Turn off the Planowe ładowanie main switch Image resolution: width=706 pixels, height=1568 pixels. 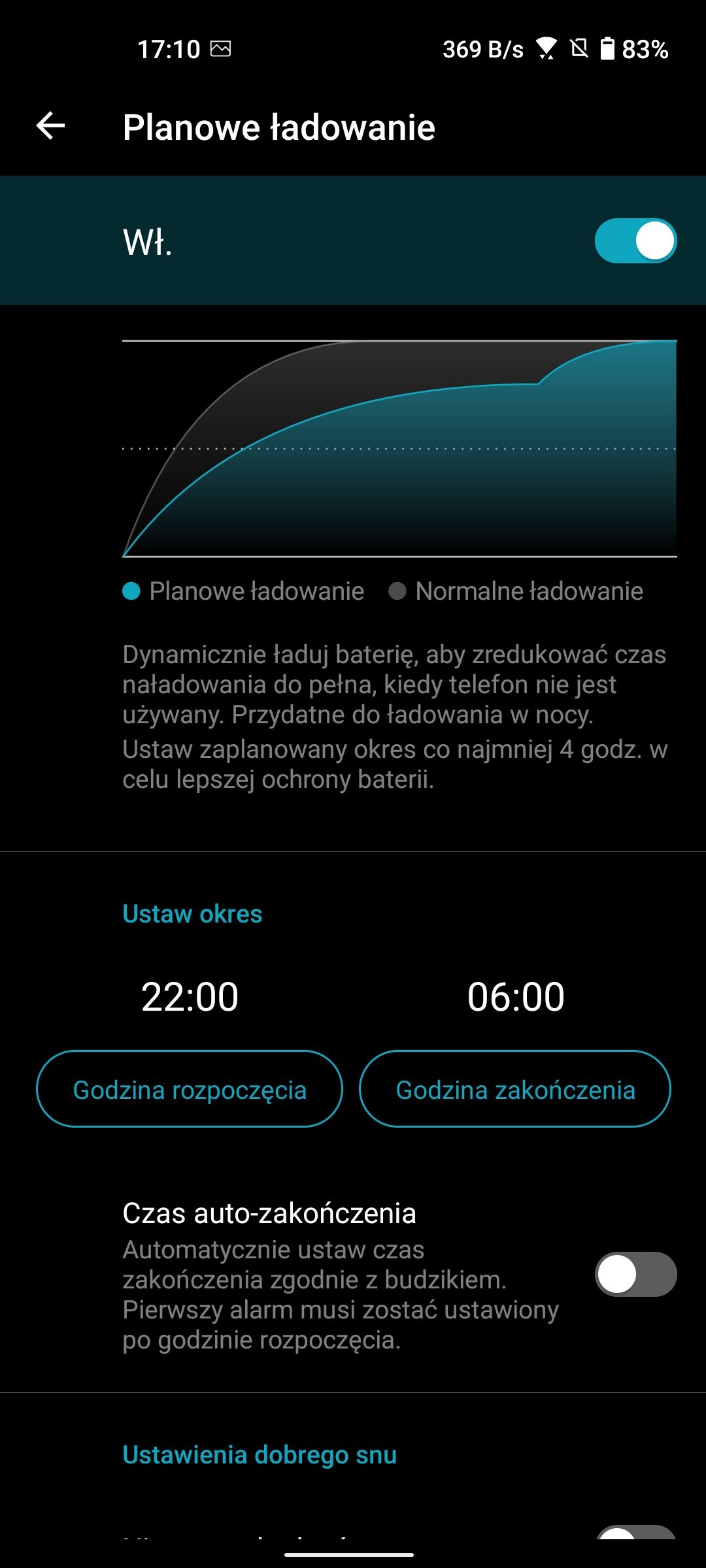coord(635,240)
